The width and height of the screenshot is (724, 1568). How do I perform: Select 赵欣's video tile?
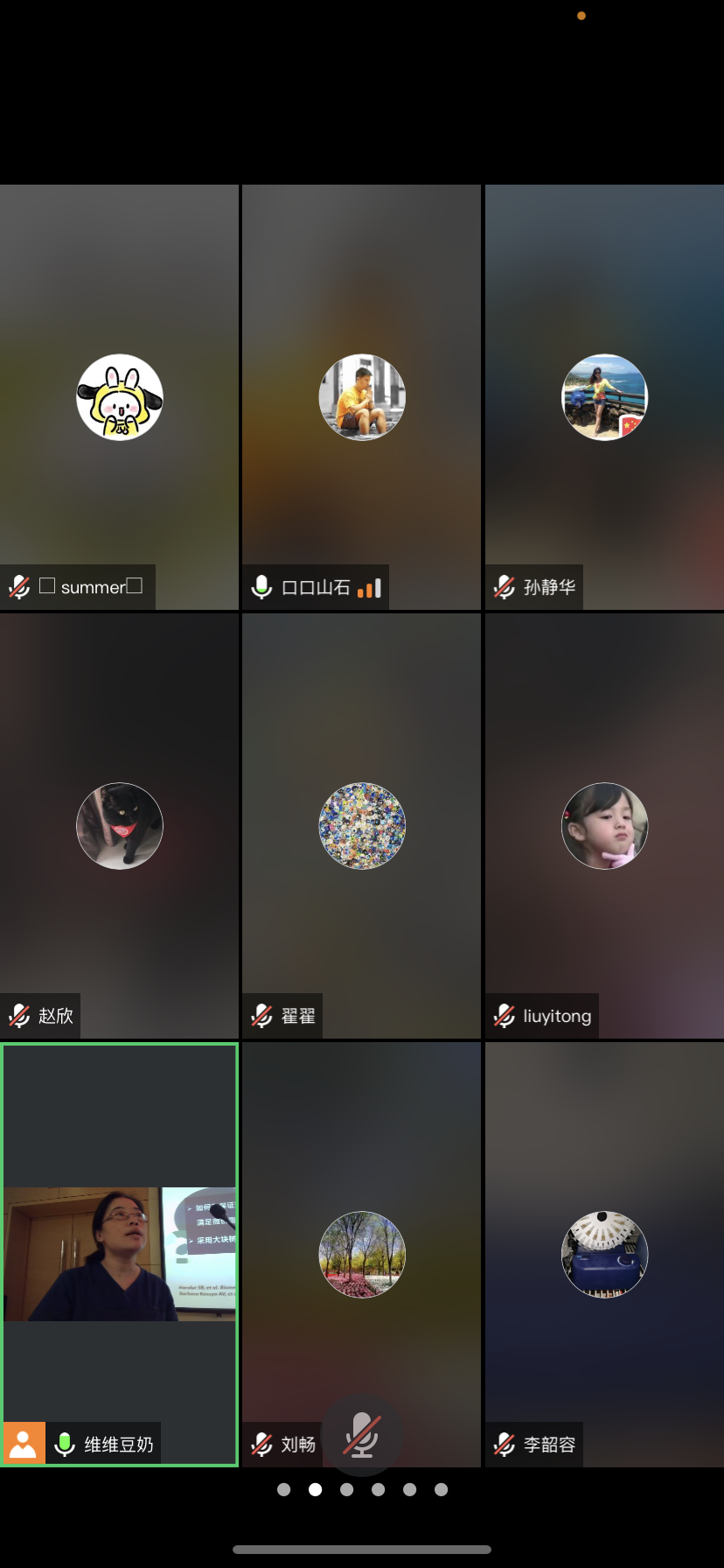click(x=120, y=826)
